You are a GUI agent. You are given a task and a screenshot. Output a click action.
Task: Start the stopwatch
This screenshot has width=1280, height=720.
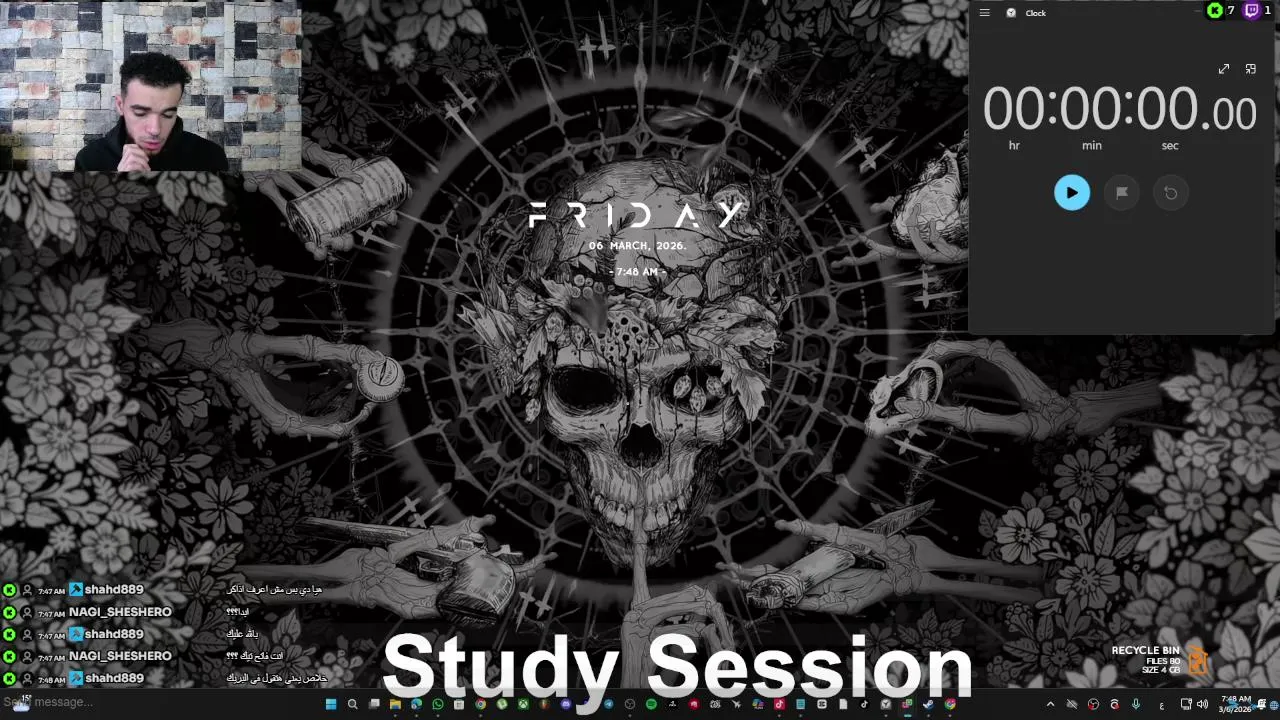coord(1071,193)
